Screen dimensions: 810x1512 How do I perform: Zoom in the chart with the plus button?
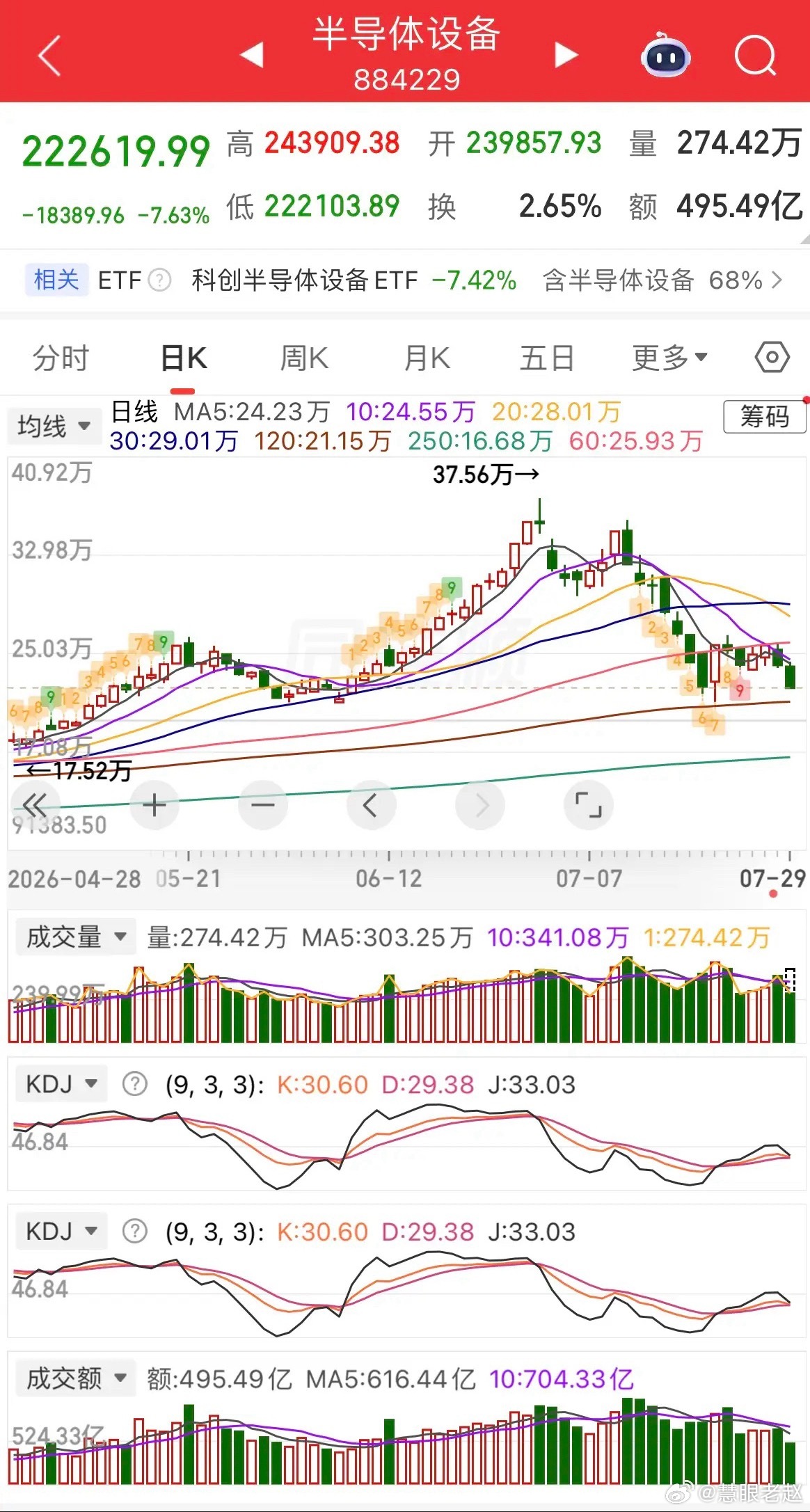(x=154, y=806)
